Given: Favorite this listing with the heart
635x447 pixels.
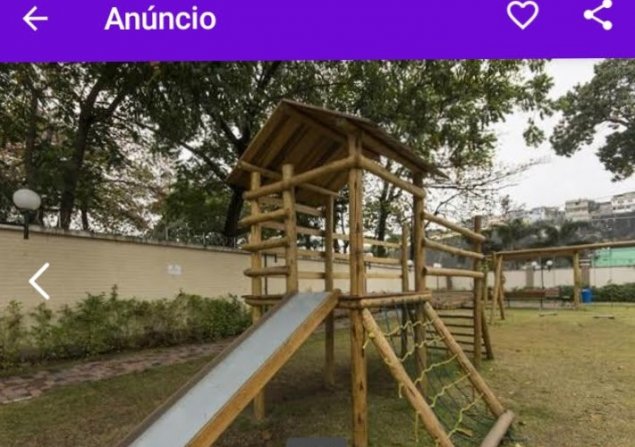Looking at the screenshot, I should point(522,15).
